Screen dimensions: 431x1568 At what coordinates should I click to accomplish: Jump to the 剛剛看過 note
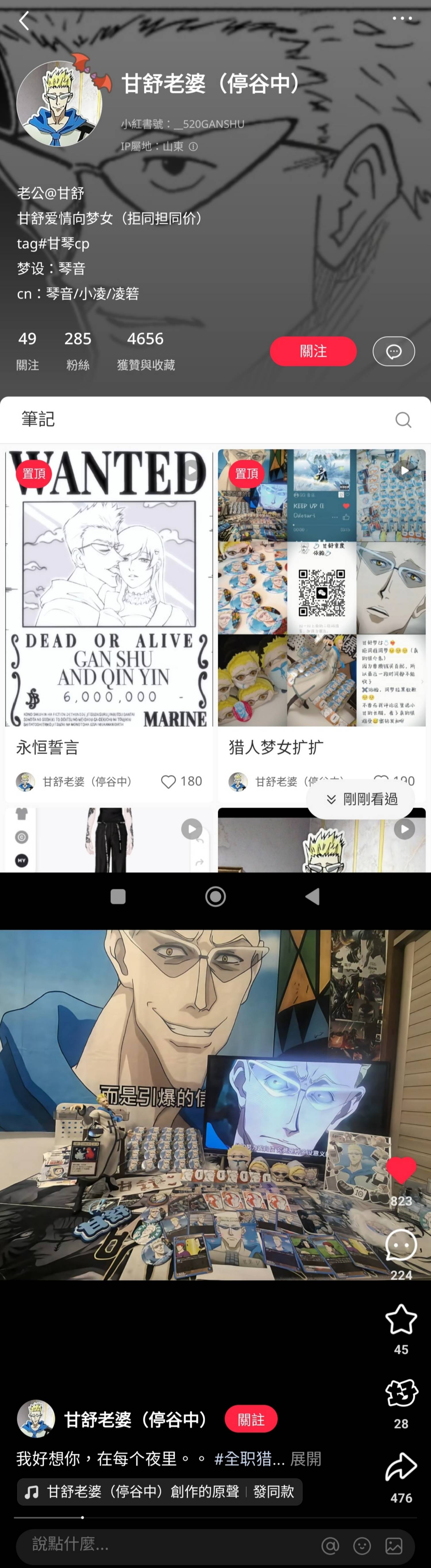coord(361,799)
